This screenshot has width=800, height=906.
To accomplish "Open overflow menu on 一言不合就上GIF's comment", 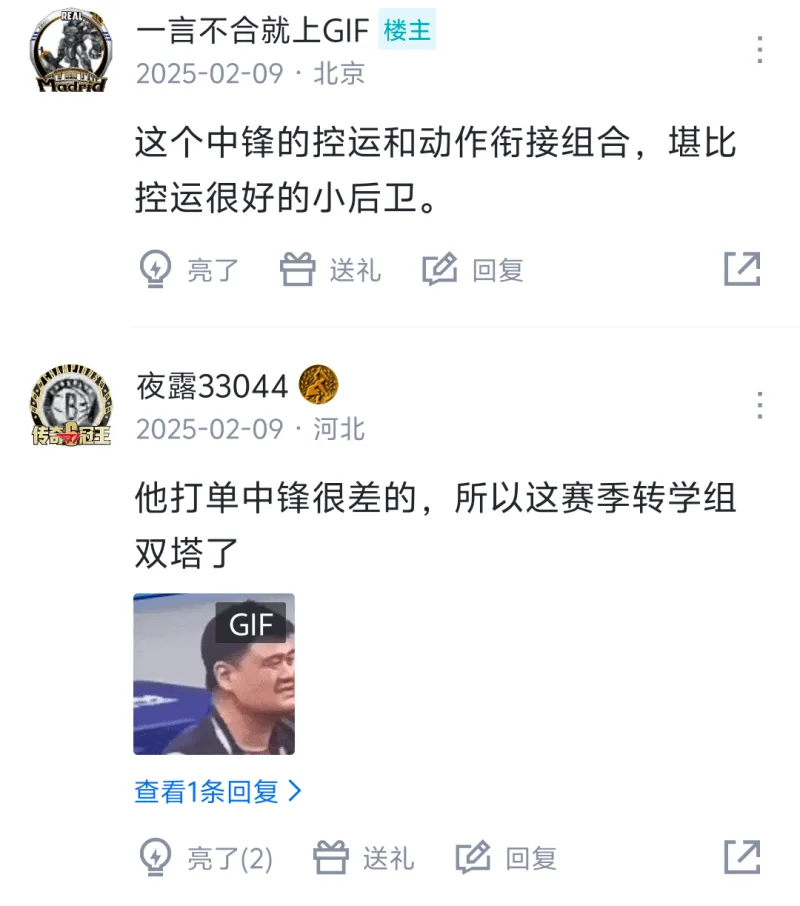I will tap(760, 49).
